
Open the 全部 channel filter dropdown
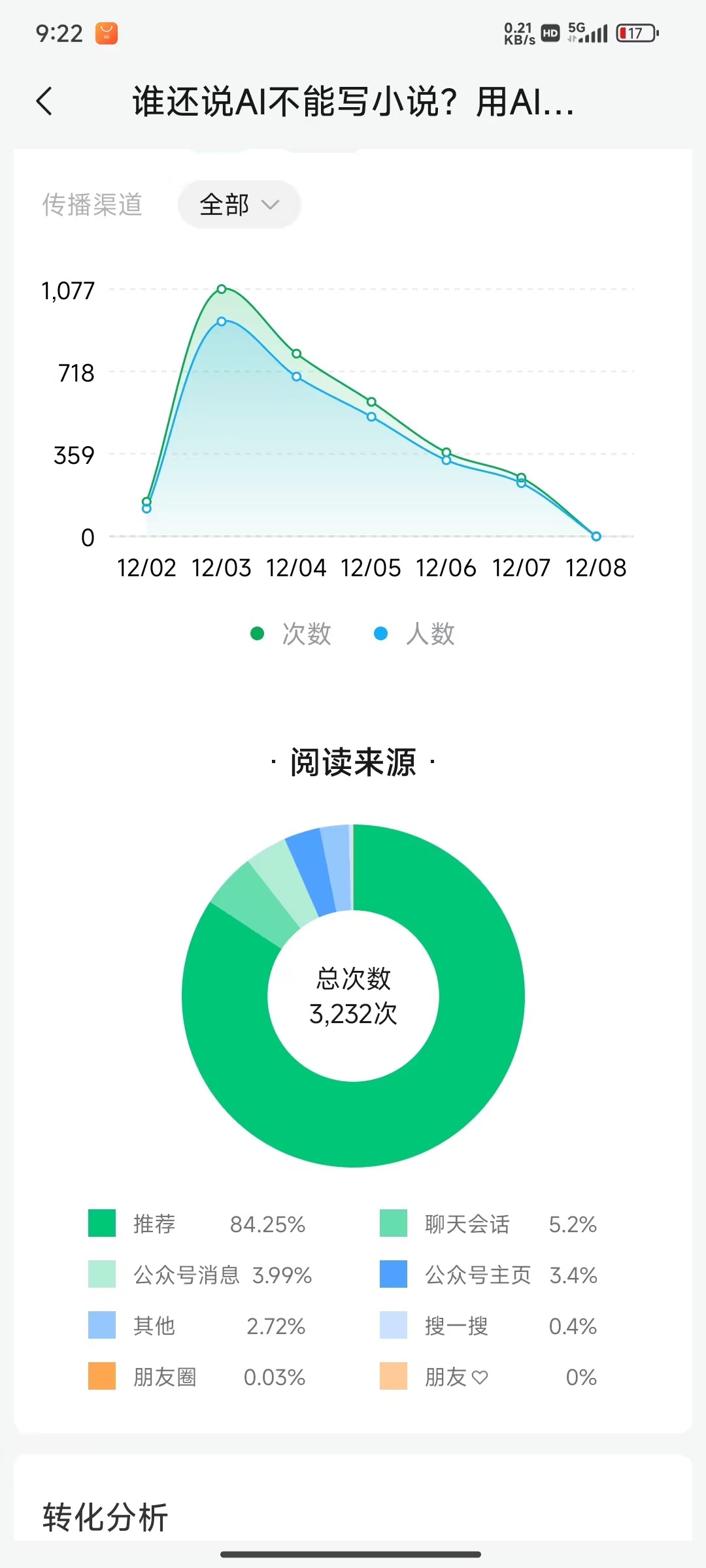(x=239, y=204)
